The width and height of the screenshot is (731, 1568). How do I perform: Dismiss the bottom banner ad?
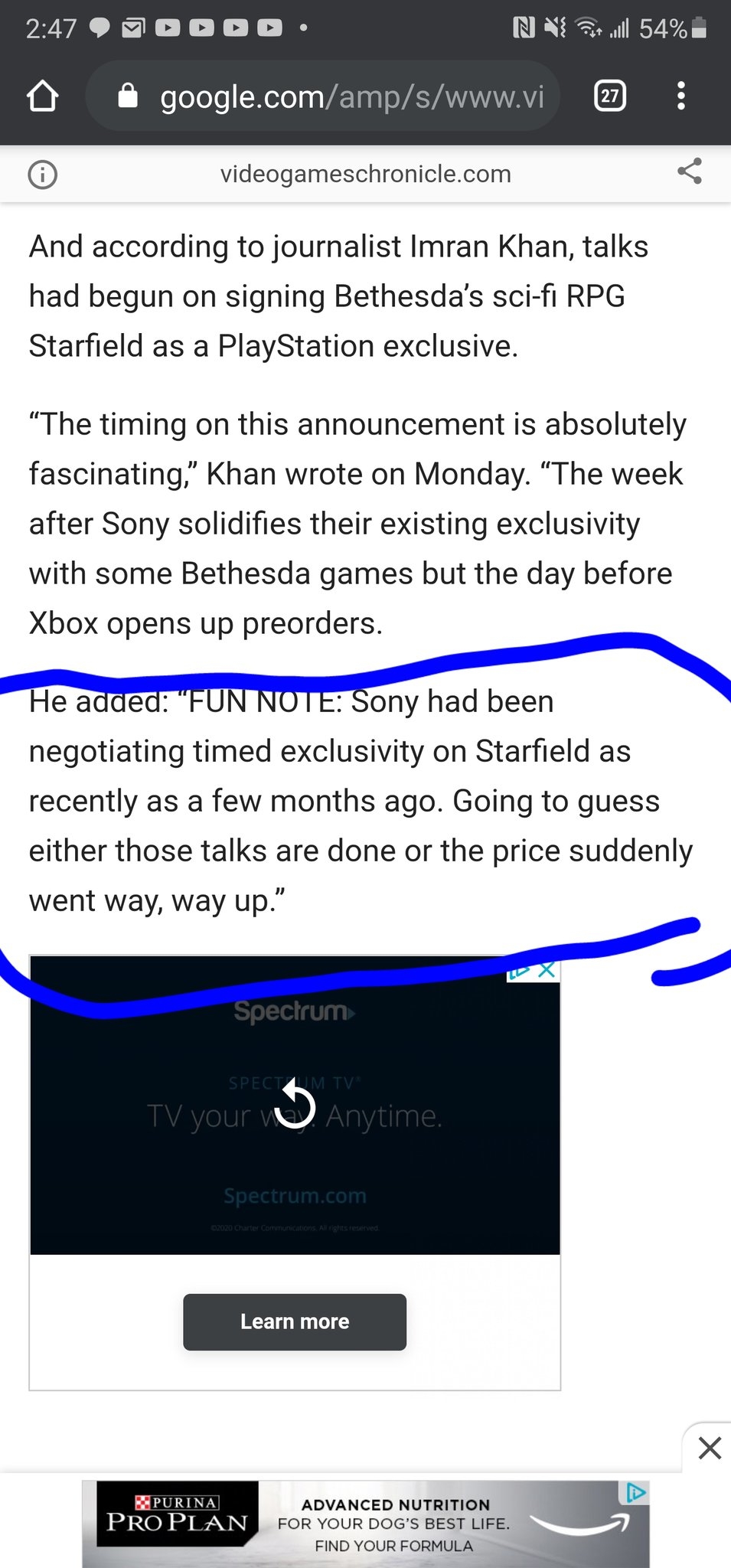[x=710, y=1448]
